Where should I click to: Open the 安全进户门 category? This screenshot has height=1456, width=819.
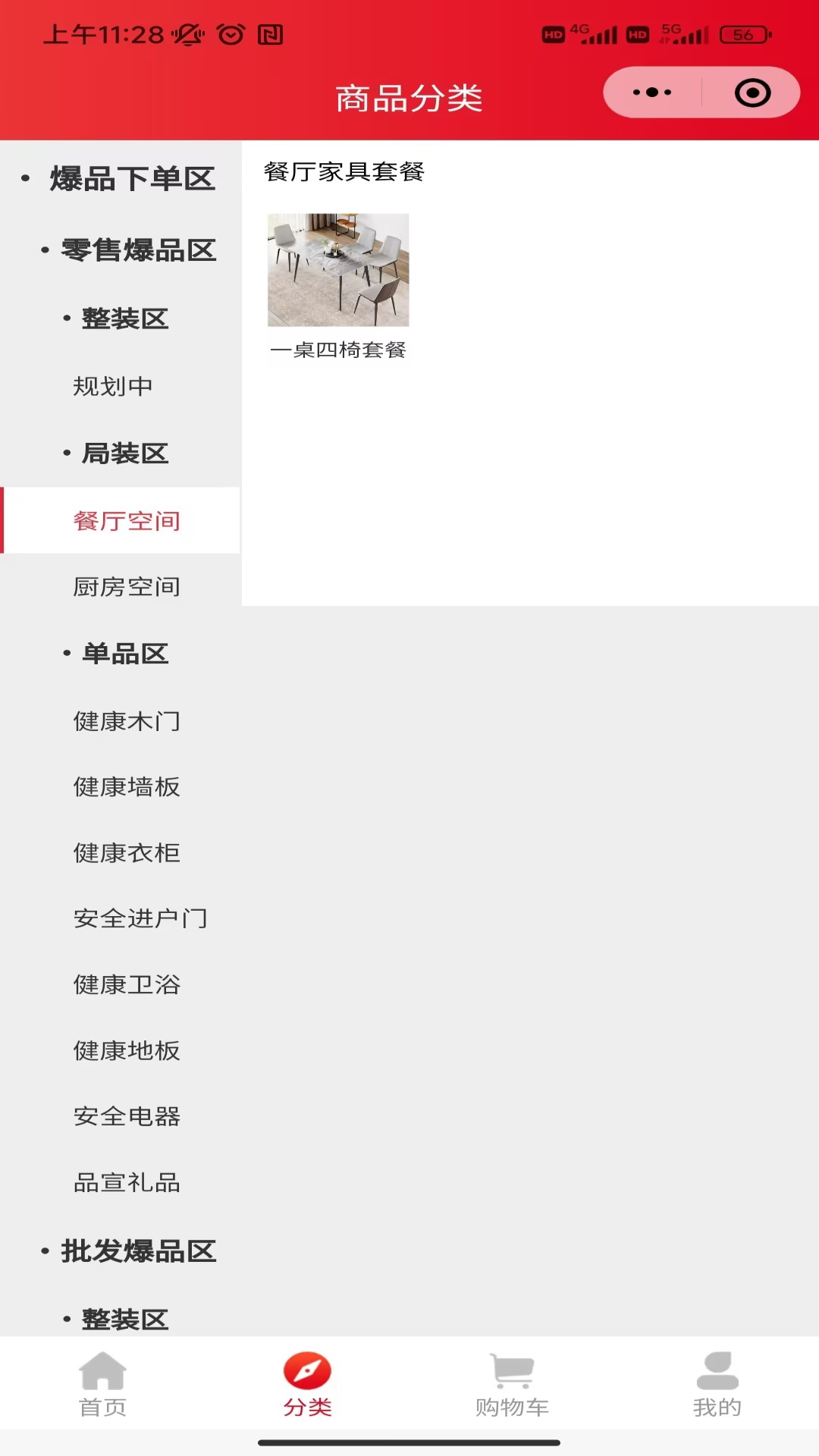[140, 918]
